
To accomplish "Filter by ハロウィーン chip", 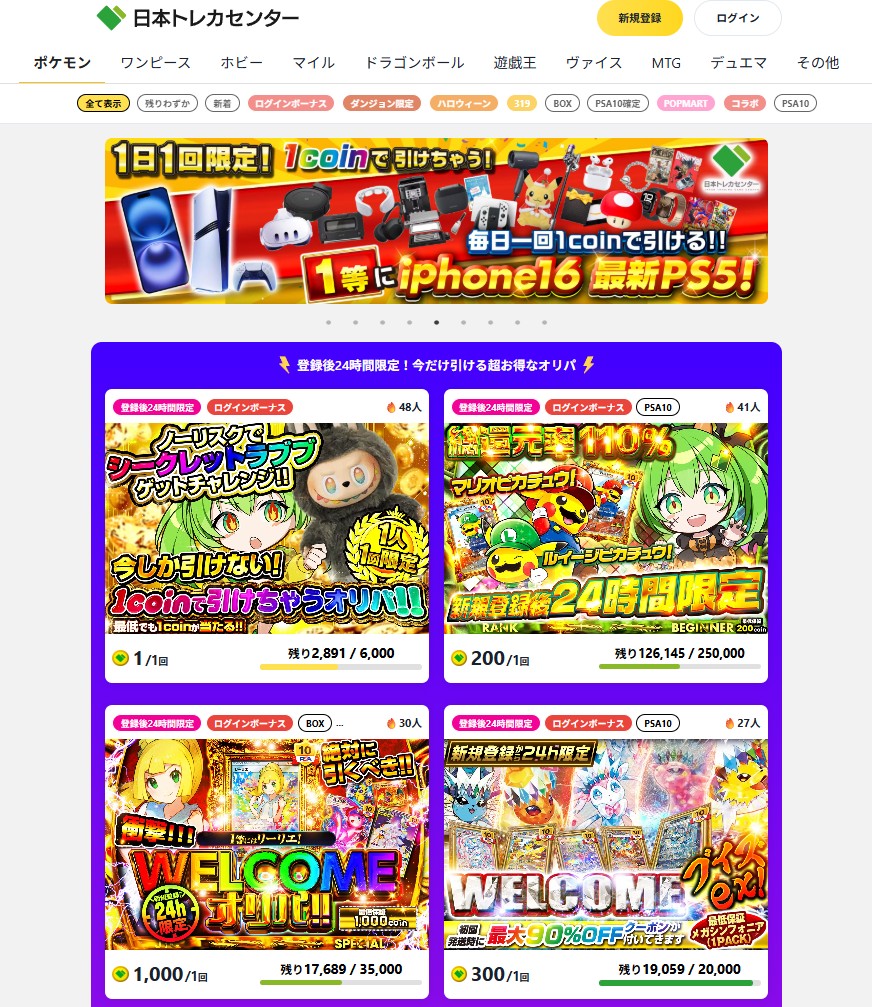I will coord(464,103).
